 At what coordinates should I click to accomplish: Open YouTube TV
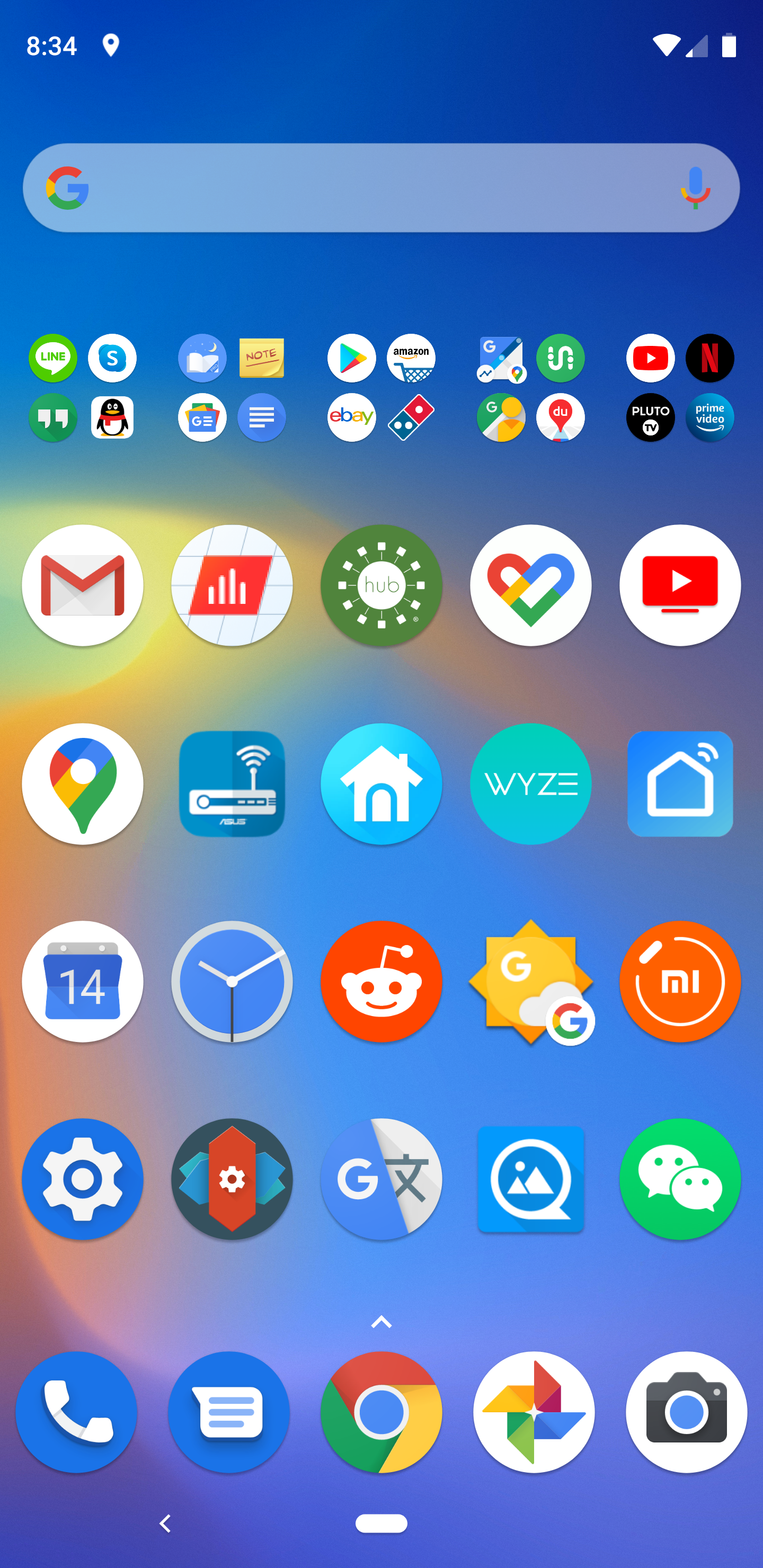pos(680,585)
